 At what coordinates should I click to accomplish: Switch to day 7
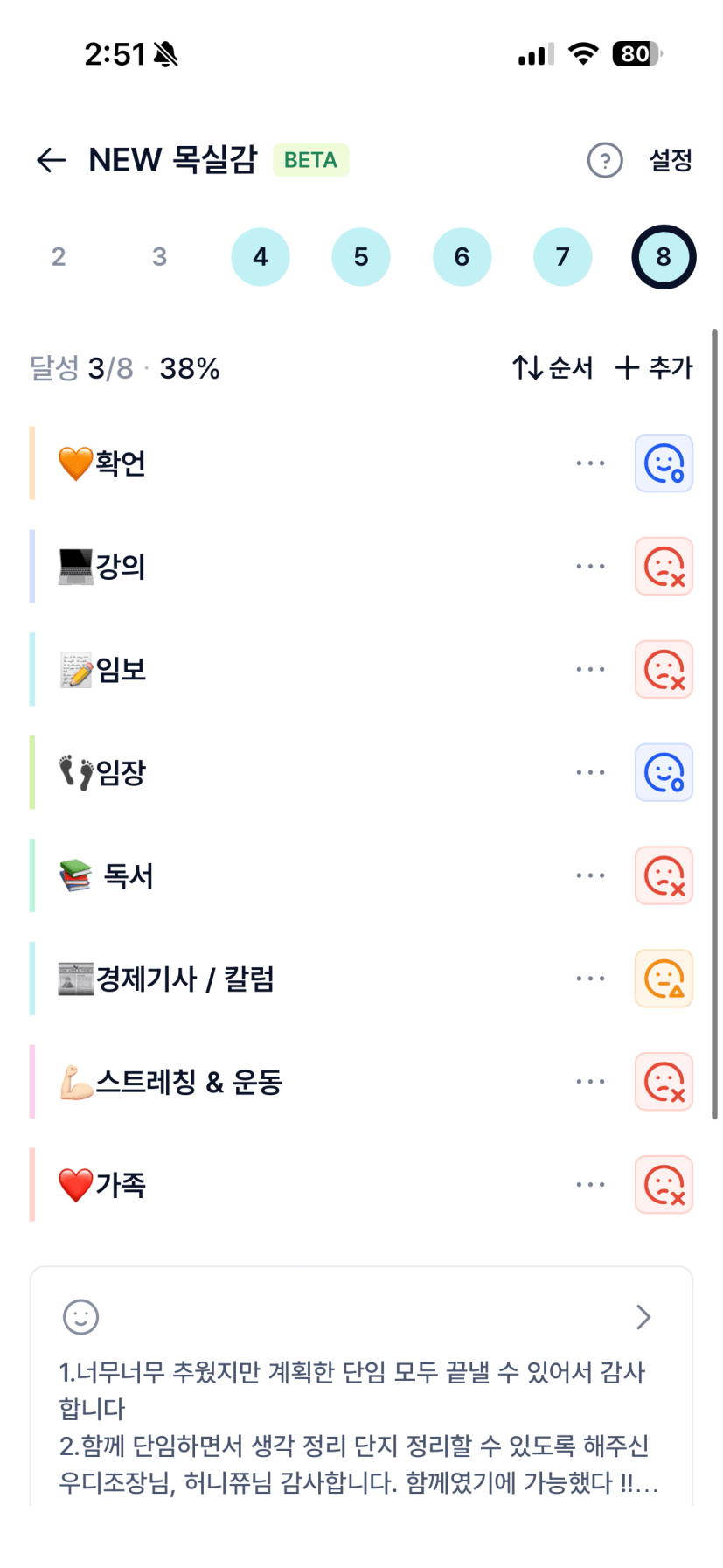[x=562, y=257]
